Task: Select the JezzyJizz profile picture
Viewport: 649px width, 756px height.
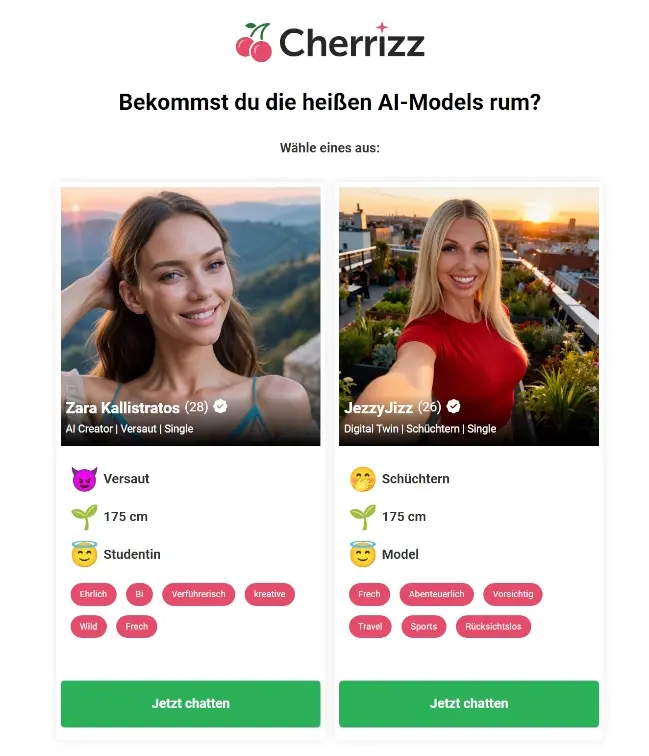Action: (468, 300)
